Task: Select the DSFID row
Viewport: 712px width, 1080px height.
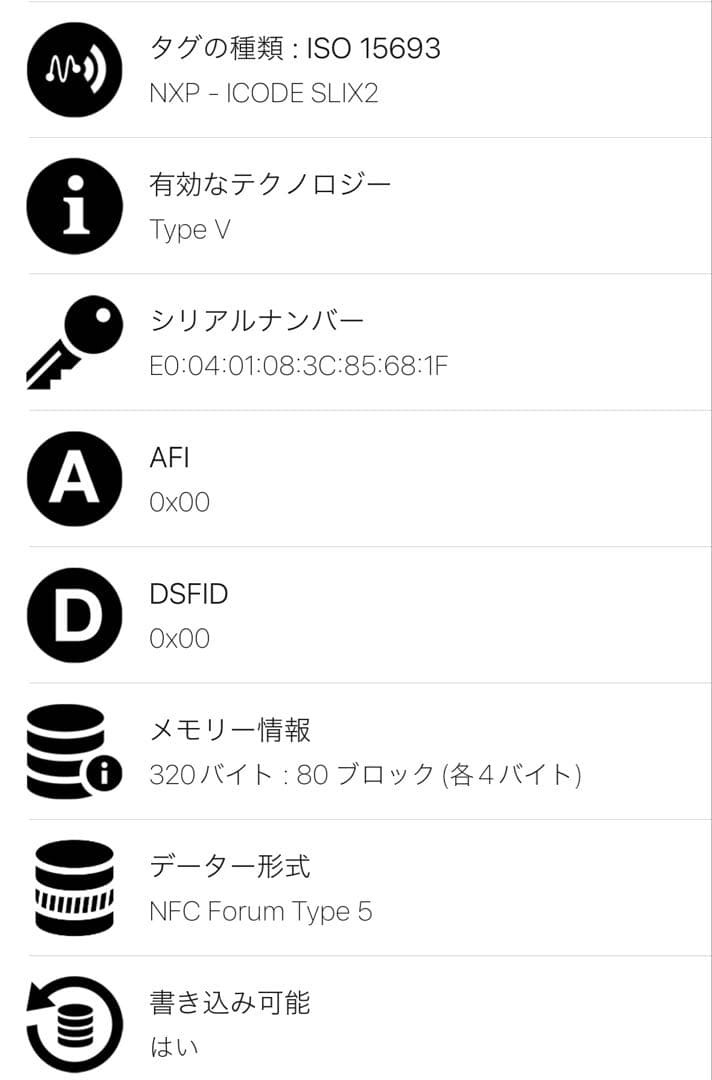Action: coord(356,615)
